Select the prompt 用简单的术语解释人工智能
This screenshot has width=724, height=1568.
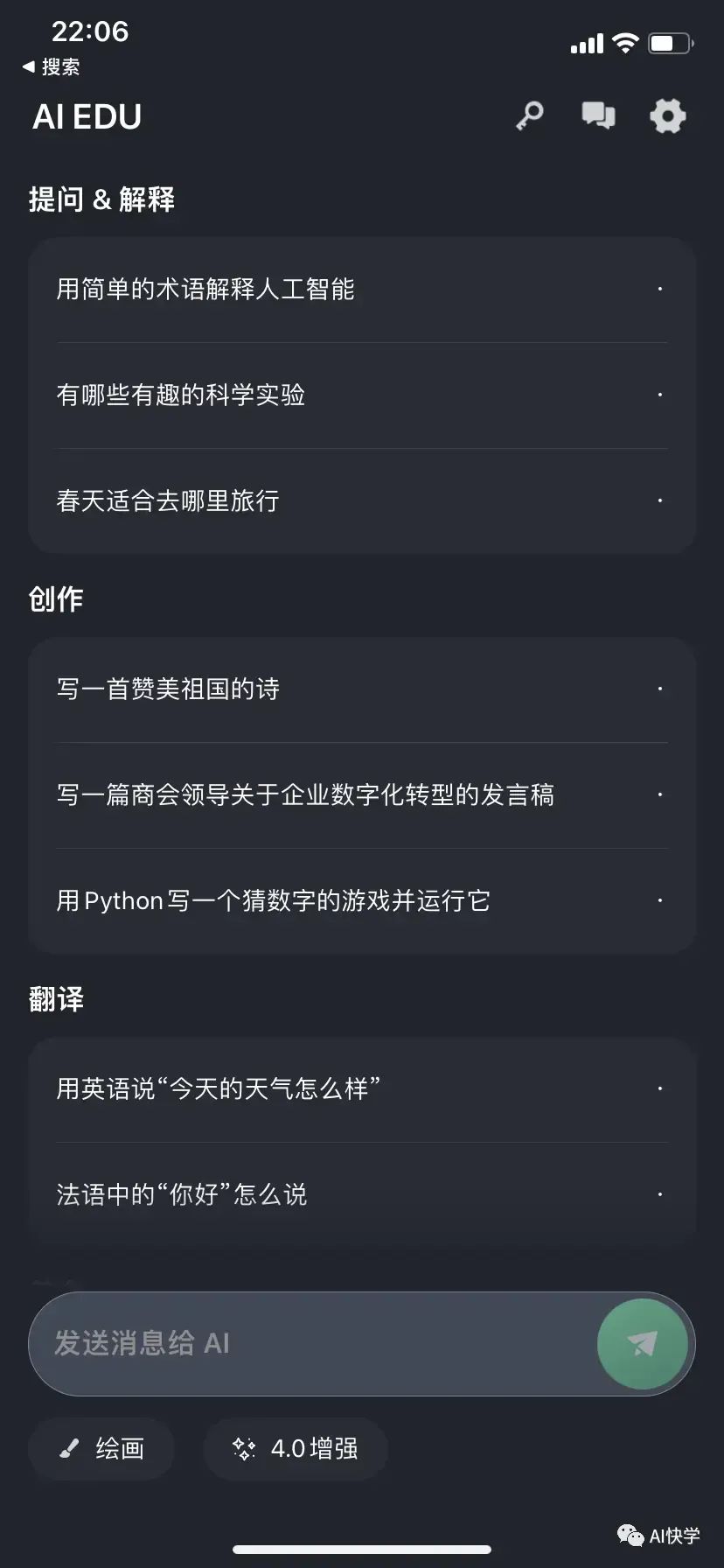[x=206, y=289]
